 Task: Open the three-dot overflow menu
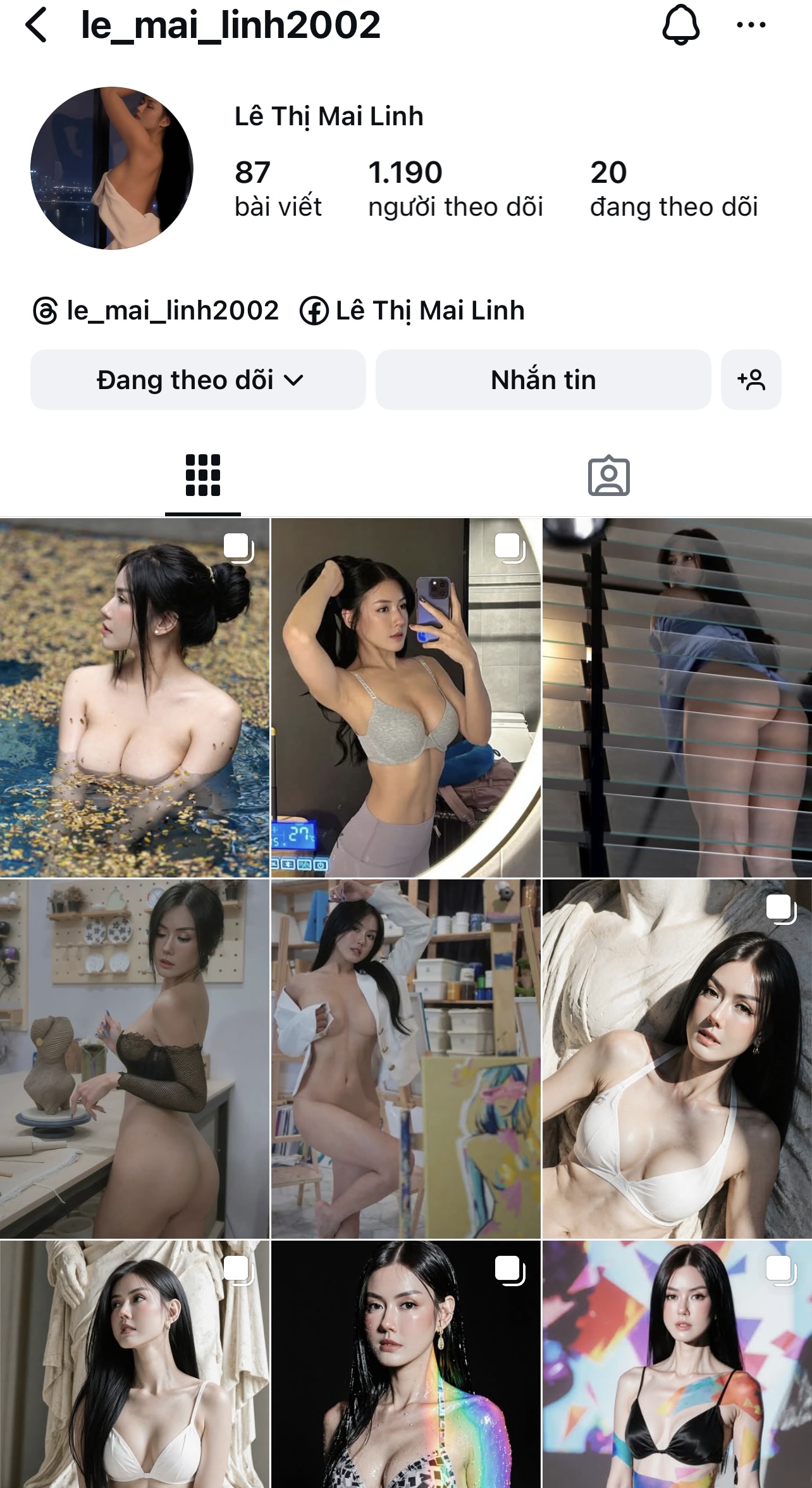tap(751, 25)
